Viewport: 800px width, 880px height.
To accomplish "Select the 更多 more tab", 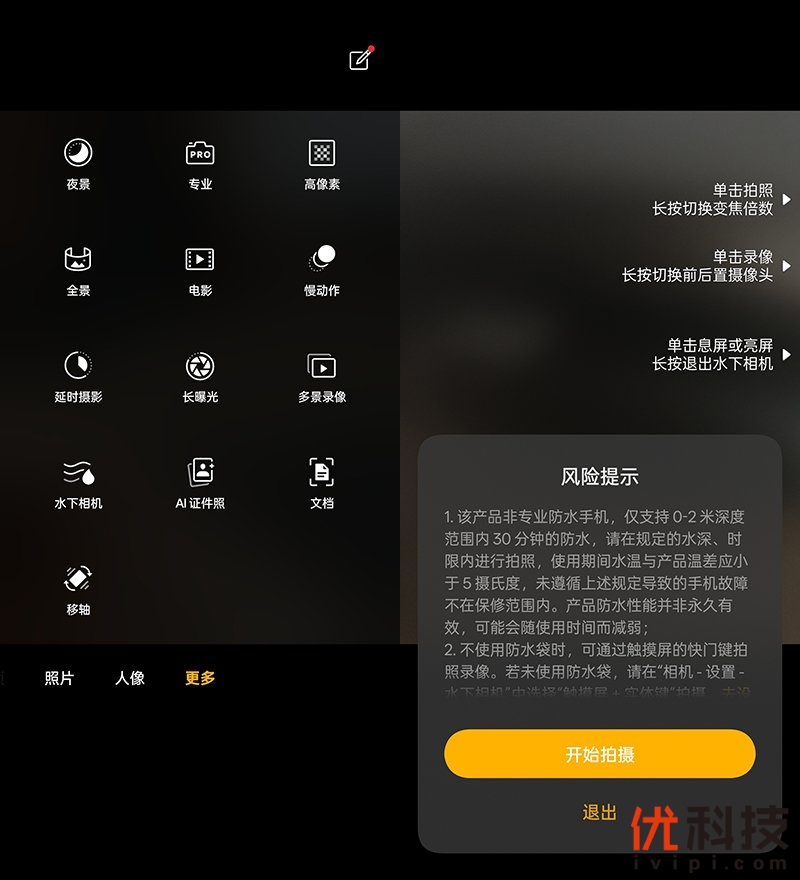I will click(200, 678).
